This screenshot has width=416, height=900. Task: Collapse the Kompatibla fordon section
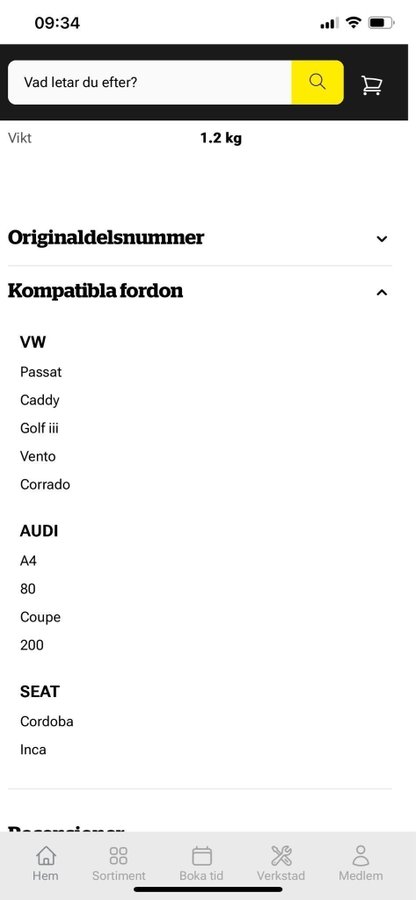199,292
